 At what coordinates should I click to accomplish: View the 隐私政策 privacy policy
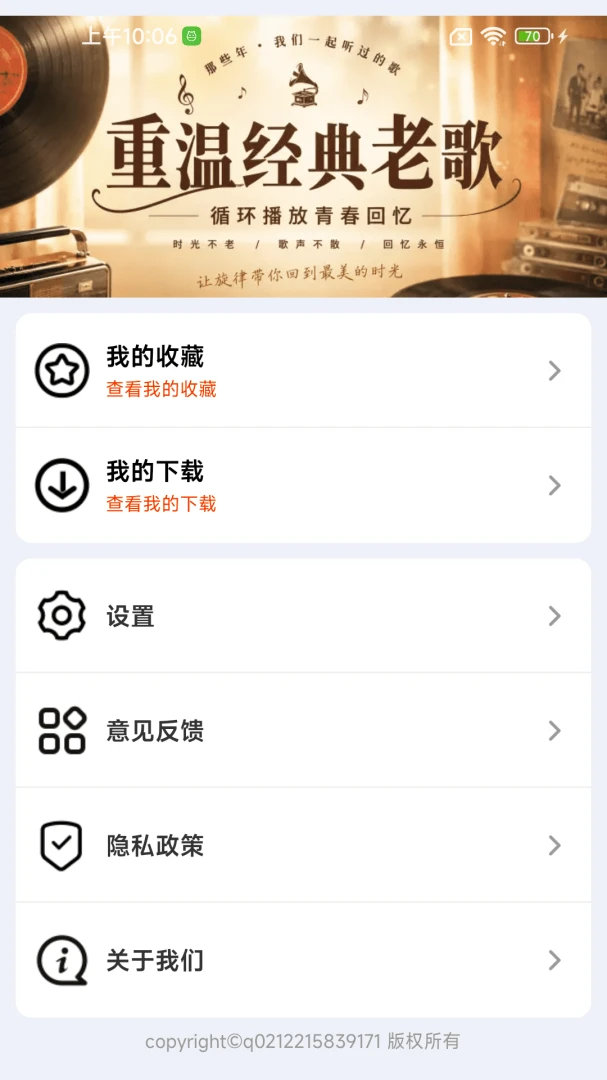(x=303, y=845)
